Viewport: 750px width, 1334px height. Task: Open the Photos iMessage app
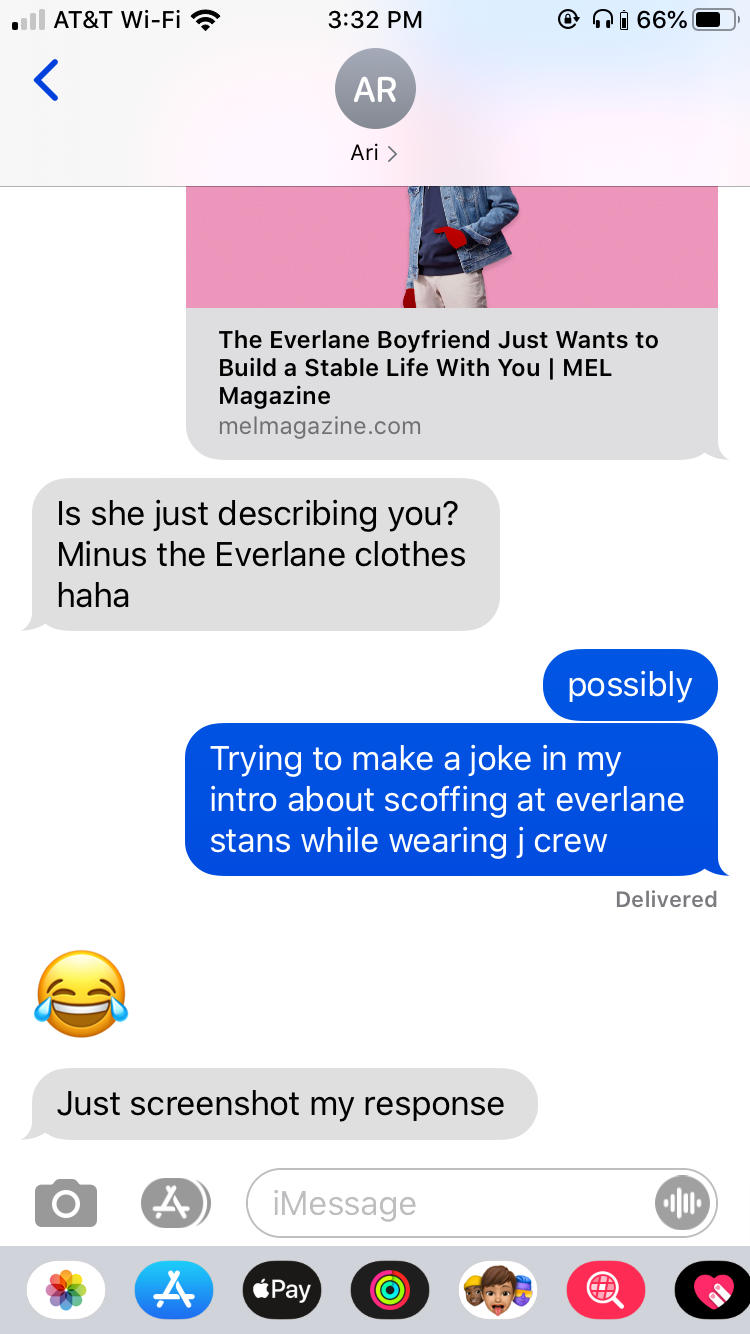click(x=66, y=1290)
